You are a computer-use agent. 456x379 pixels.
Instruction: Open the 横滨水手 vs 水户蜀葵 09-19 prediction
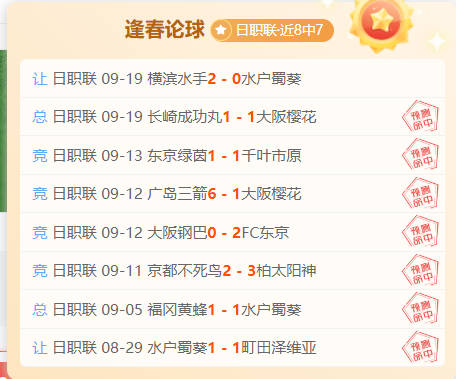pyautogui.click(x=232, y=79)
